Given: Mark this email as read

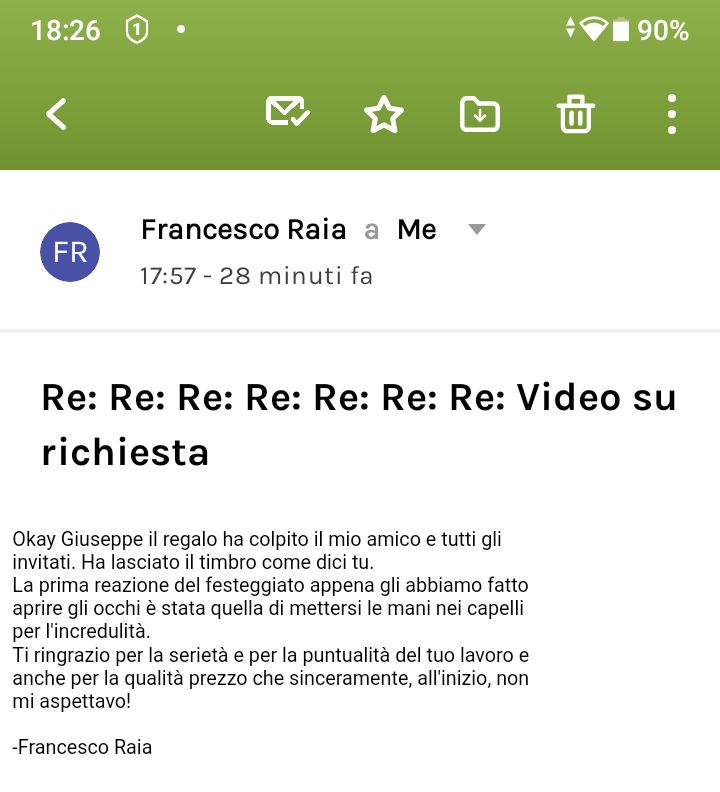Looking at the screenshot, I should (287, 112).
